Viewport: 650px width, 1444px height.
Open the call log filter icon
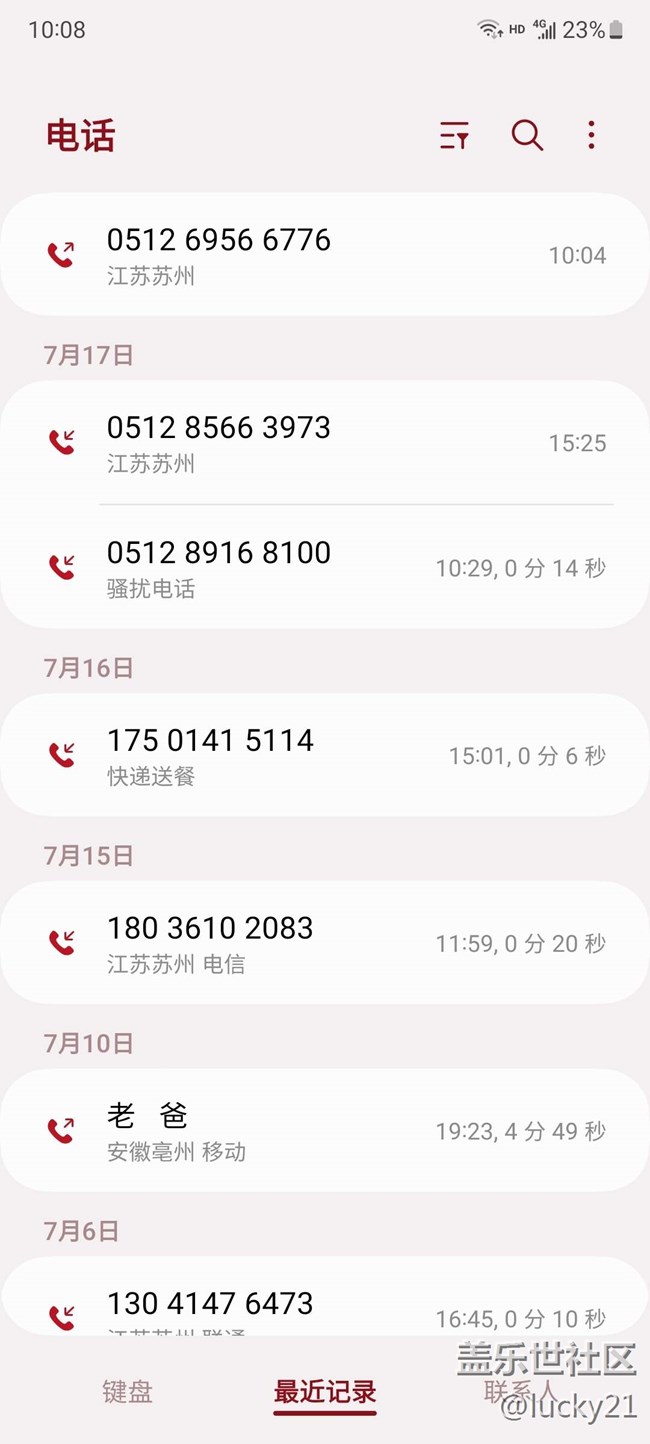[454, 135]
